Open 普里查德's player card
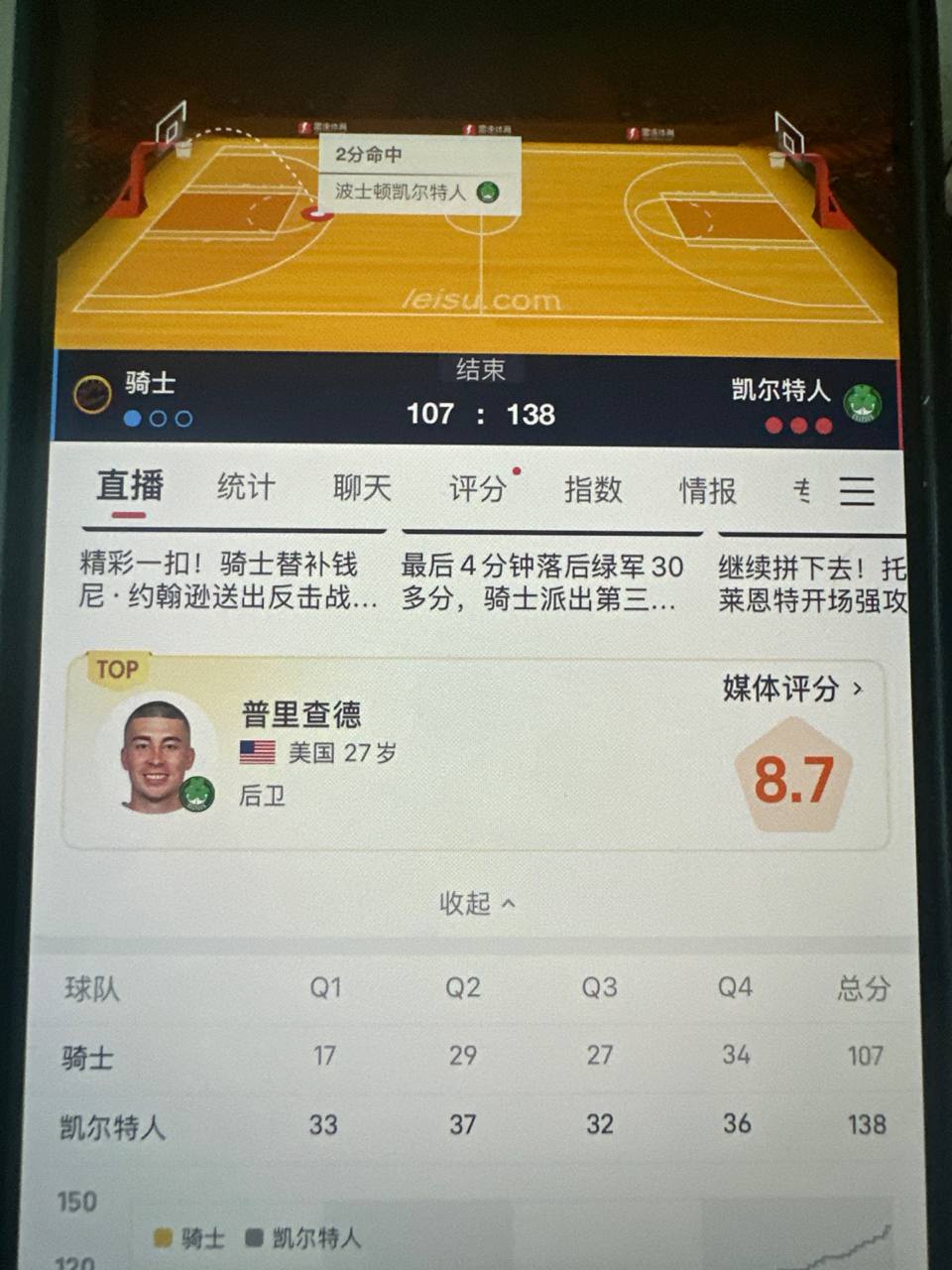Screen dimensions: 952x1270 coord(297,752)
